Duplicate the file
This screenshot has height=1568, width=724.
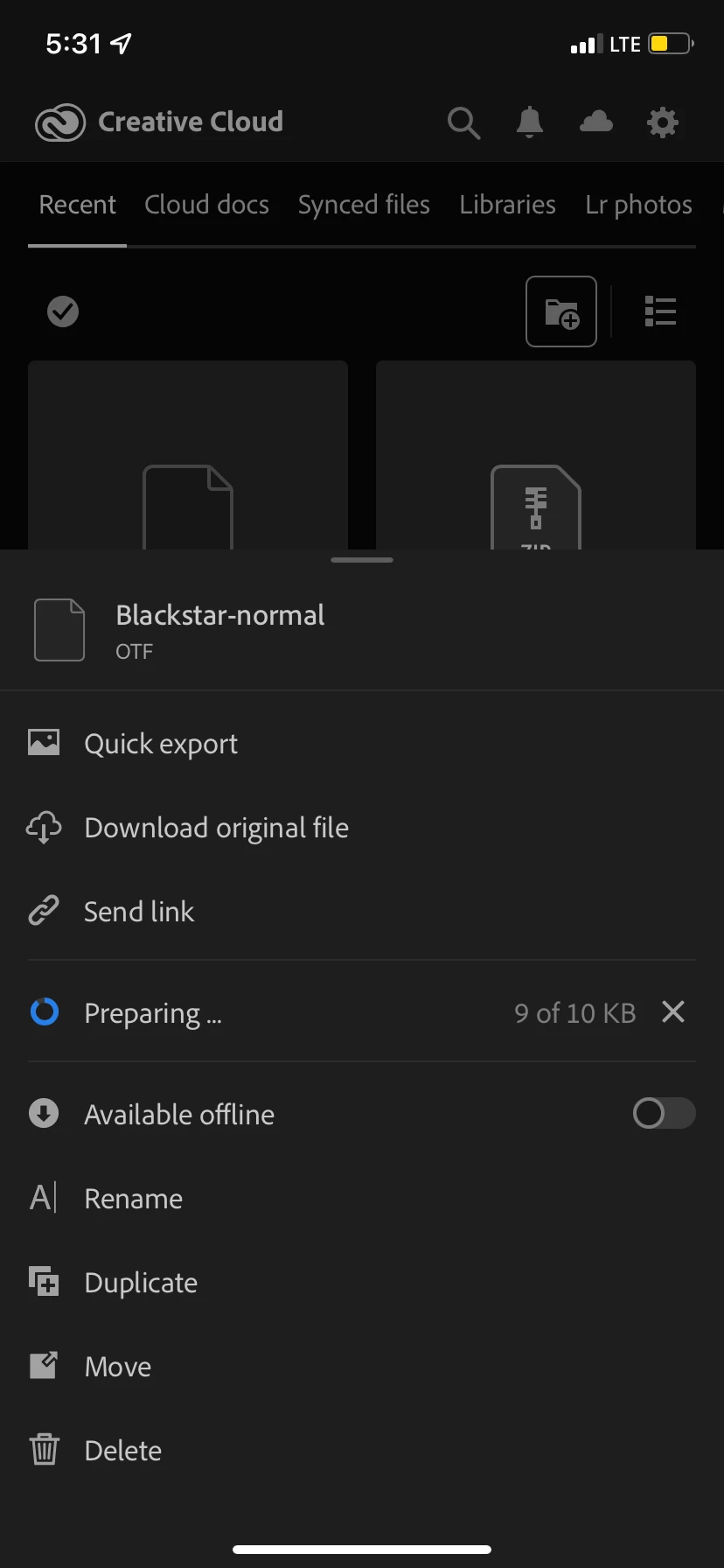pos(141,1283)
